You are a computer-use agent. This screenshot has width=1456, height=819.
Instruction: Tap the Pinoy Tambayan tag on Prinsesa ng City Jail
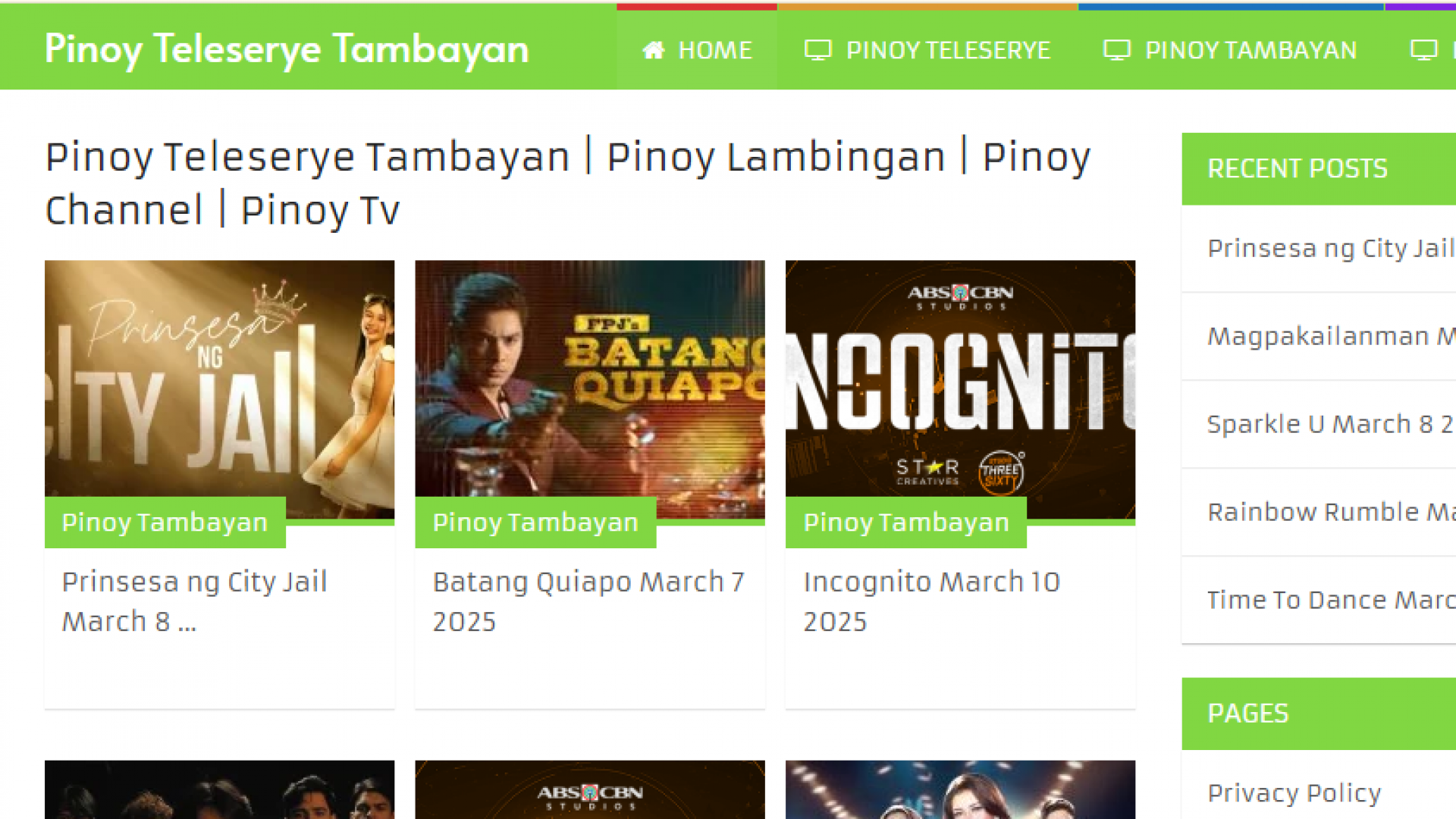(165, 522)
